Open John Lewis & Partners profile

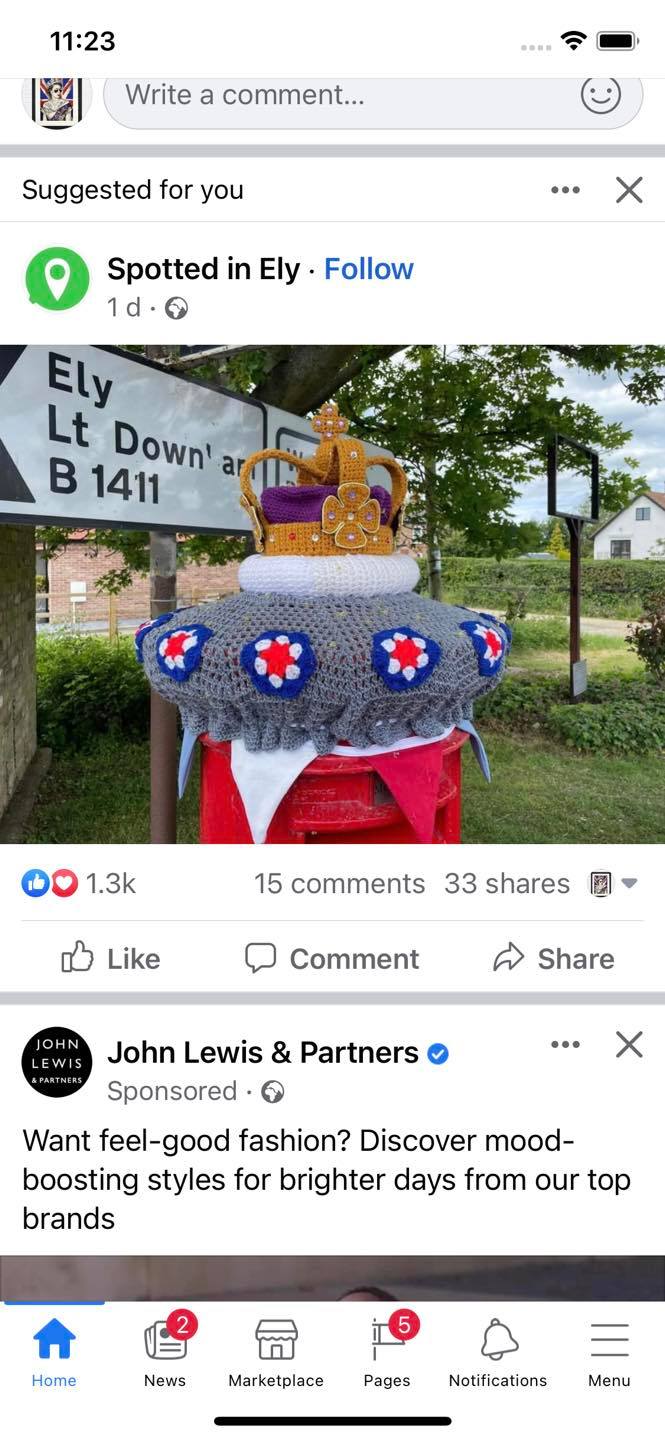262,1052
